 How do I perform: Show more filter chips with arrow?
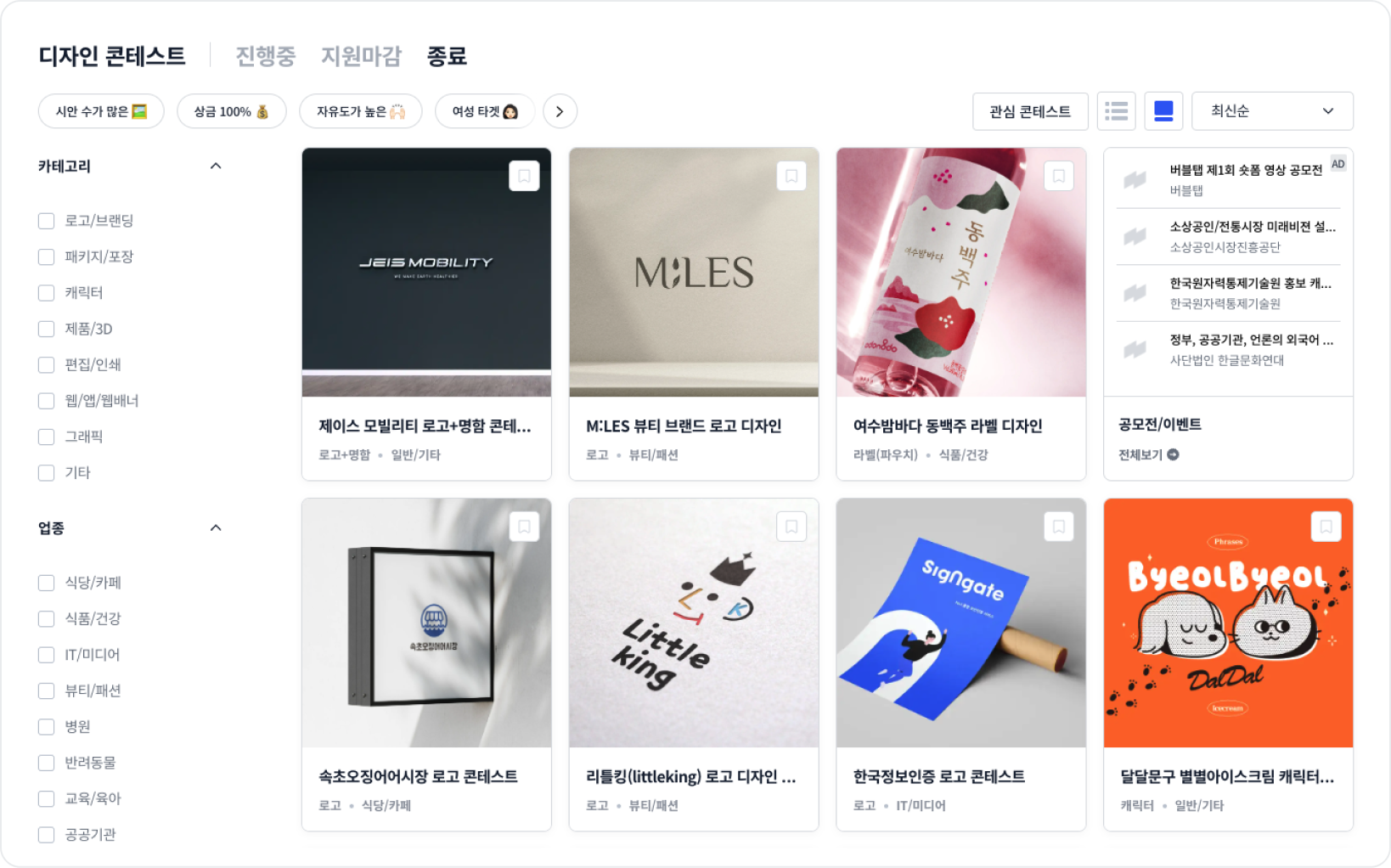click(560, 111)
